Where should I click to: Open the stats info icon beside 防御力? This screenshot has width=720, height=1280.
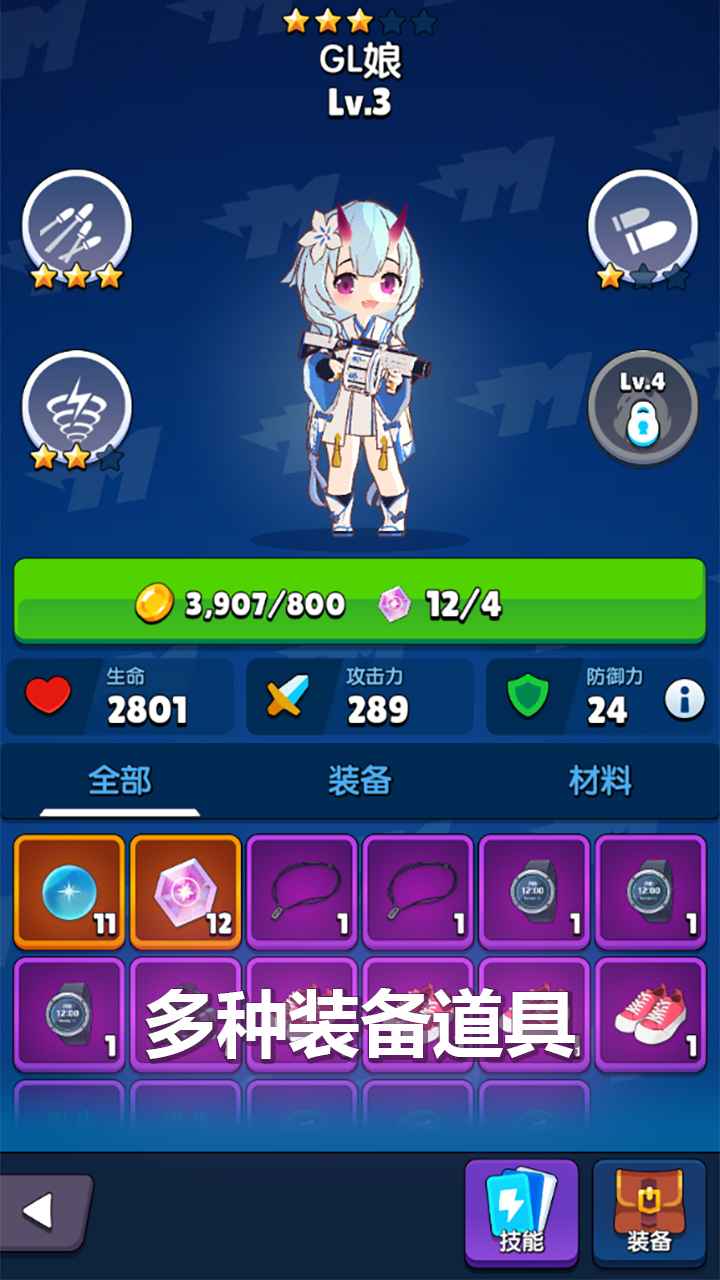pyautogui.click(x=685, y=699)
